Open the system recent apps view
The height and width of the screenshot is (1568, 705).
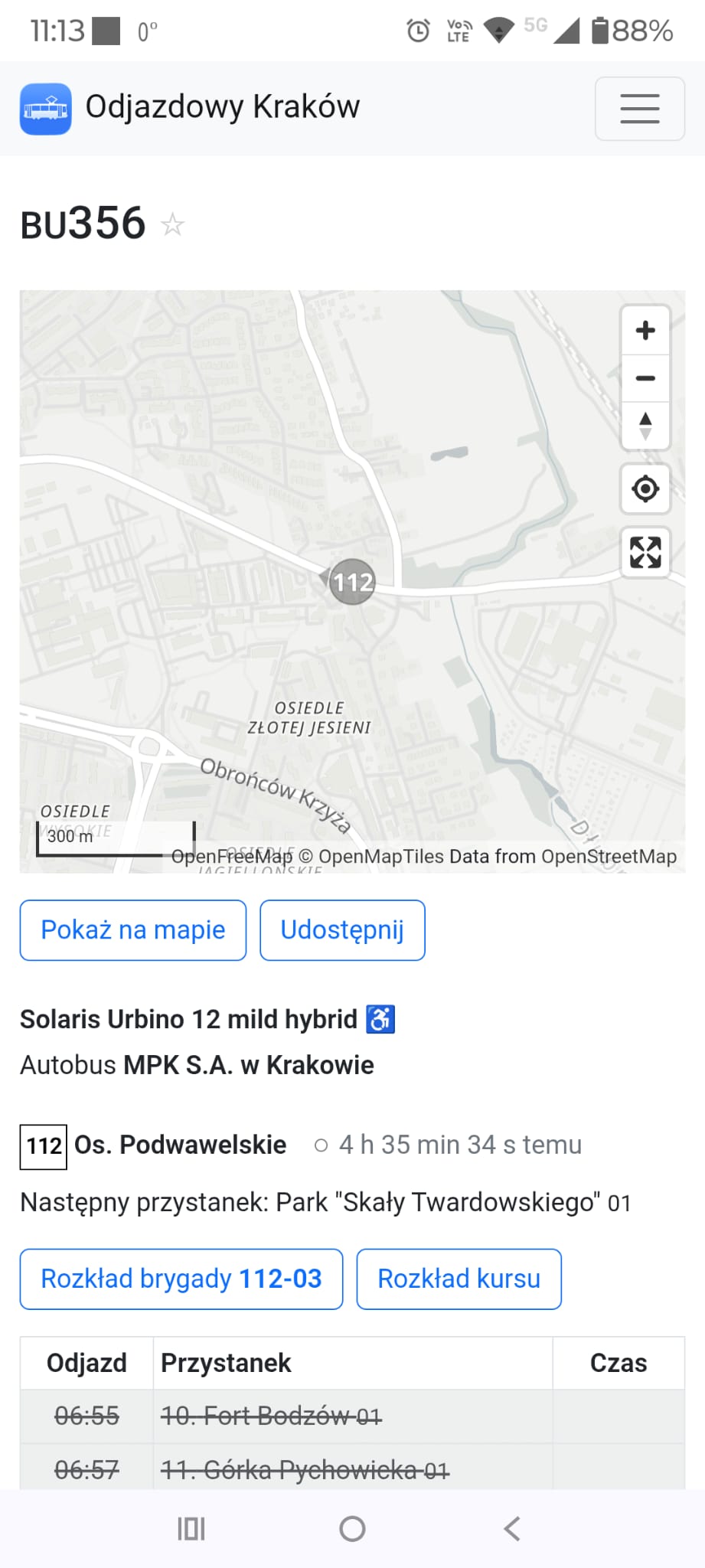point(191,1529)
